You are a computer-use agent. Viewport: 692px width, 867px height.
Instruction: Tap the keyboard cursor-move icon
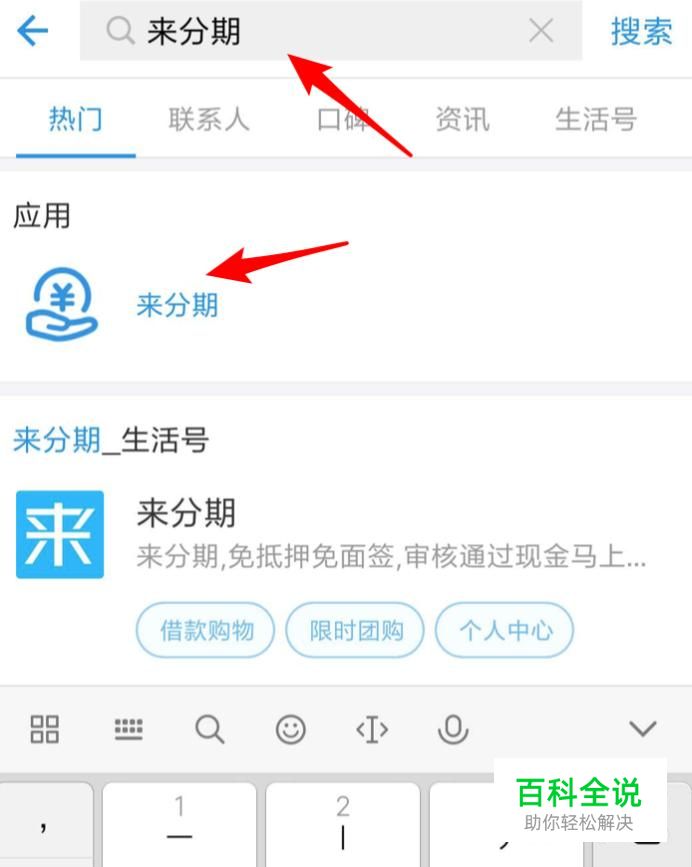click(372, 730)
